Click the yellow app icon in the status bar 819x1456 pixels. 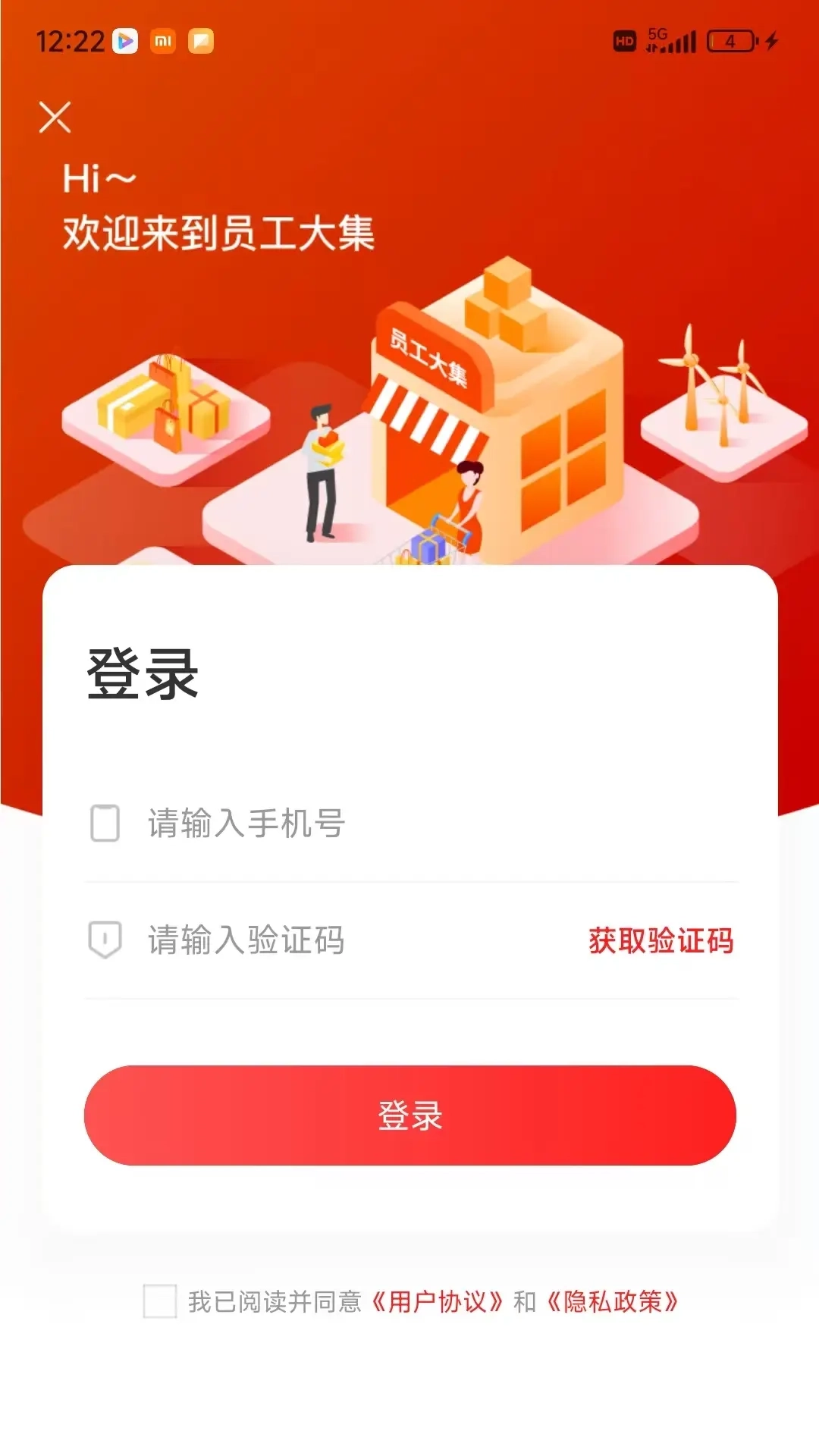point(199,41)
